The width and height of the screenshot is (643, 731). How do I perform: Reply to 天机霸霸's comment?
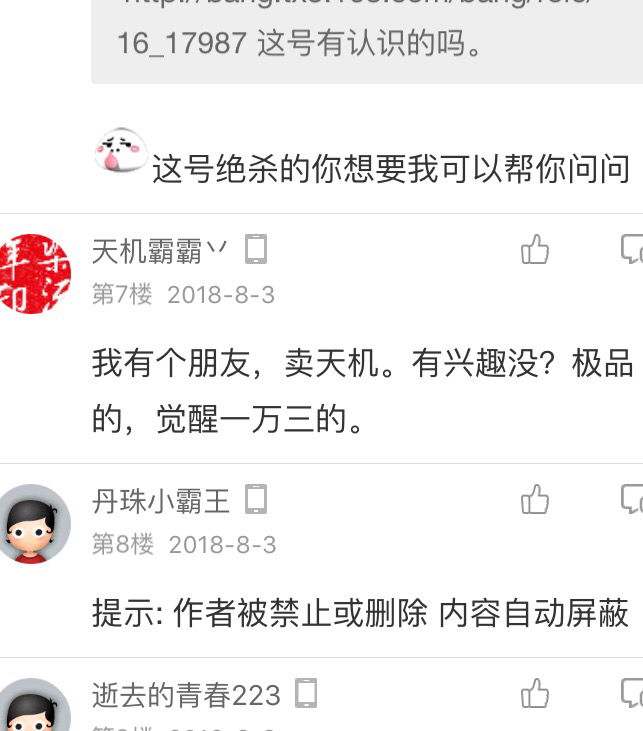point(632,249)
